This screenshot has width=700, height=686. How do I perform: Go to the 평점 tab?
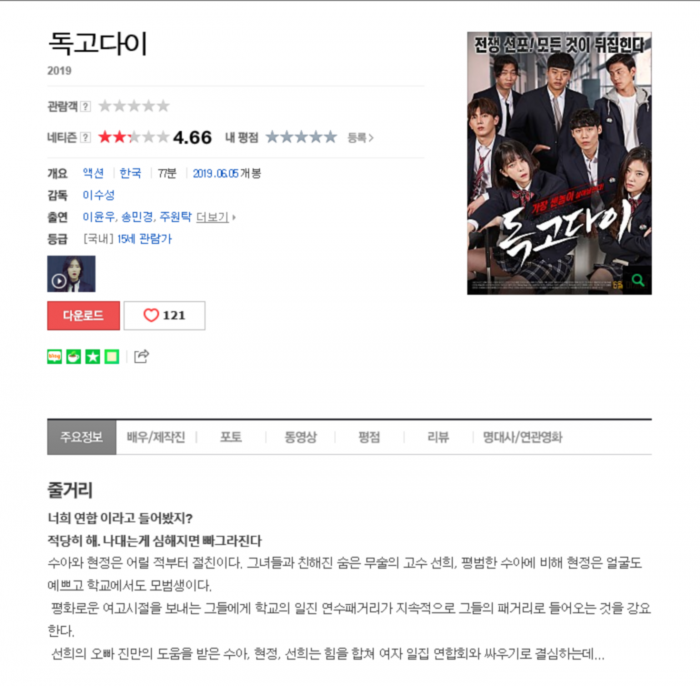[x=369, y=437]
